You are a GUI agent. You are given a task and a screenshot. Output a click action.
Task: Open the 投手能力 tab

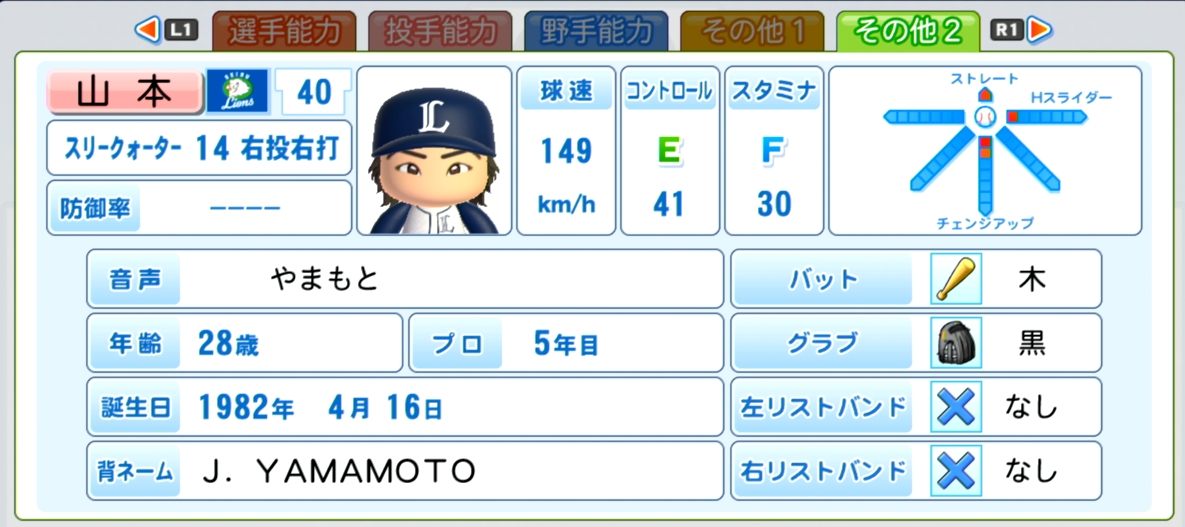[440, 30]
